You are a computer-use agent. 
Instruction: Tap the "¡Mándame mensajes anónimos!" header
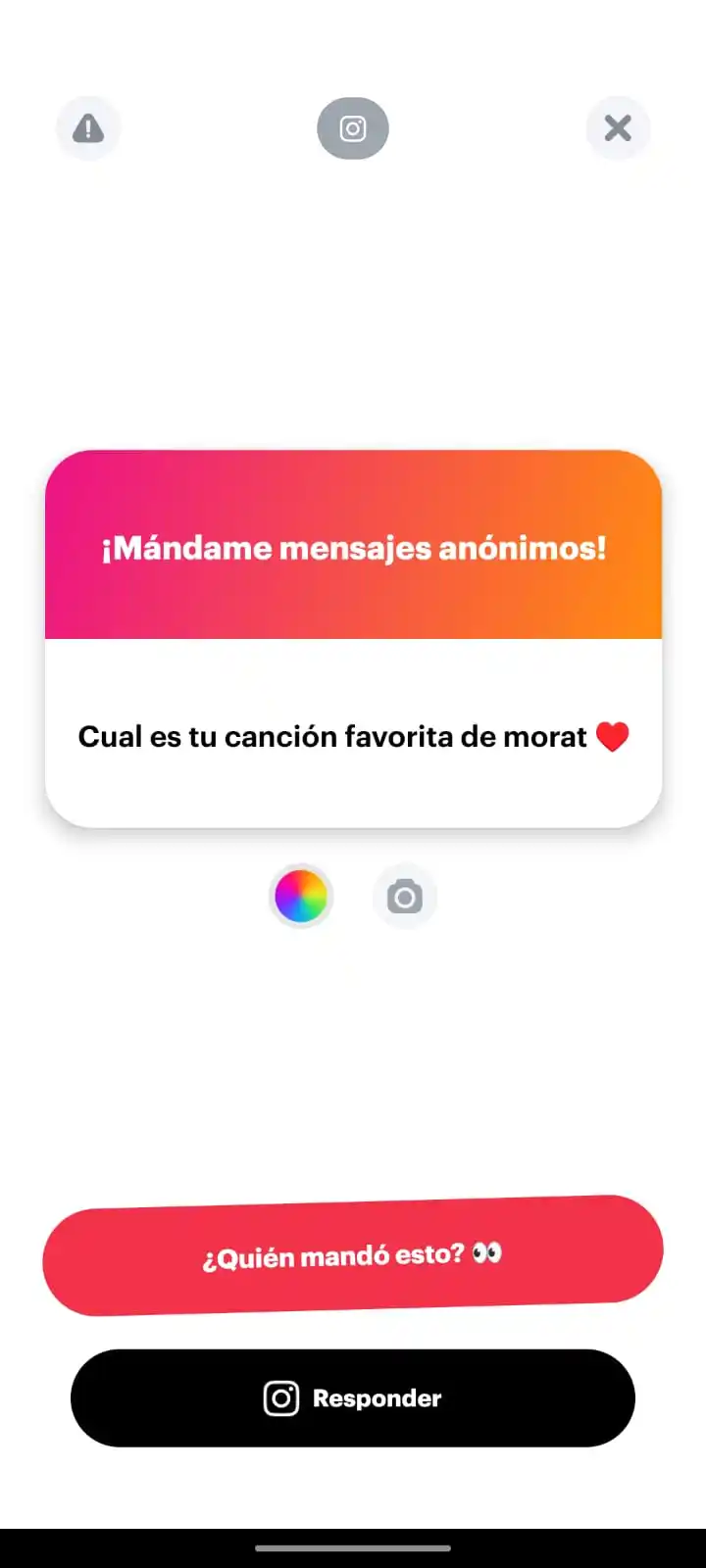click(353, 548)
